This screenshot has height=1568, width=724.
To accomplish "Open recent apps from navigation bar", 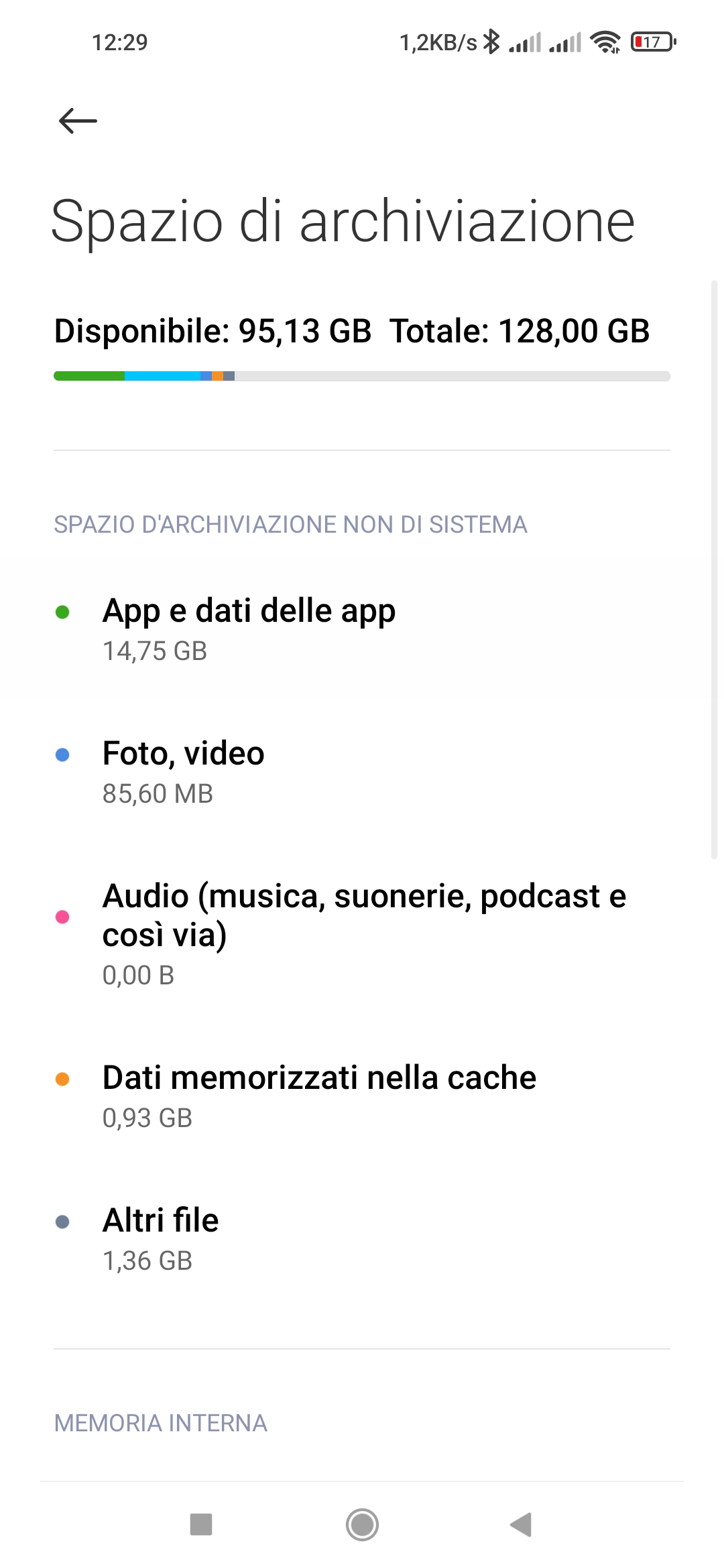I will (201, 1524).
